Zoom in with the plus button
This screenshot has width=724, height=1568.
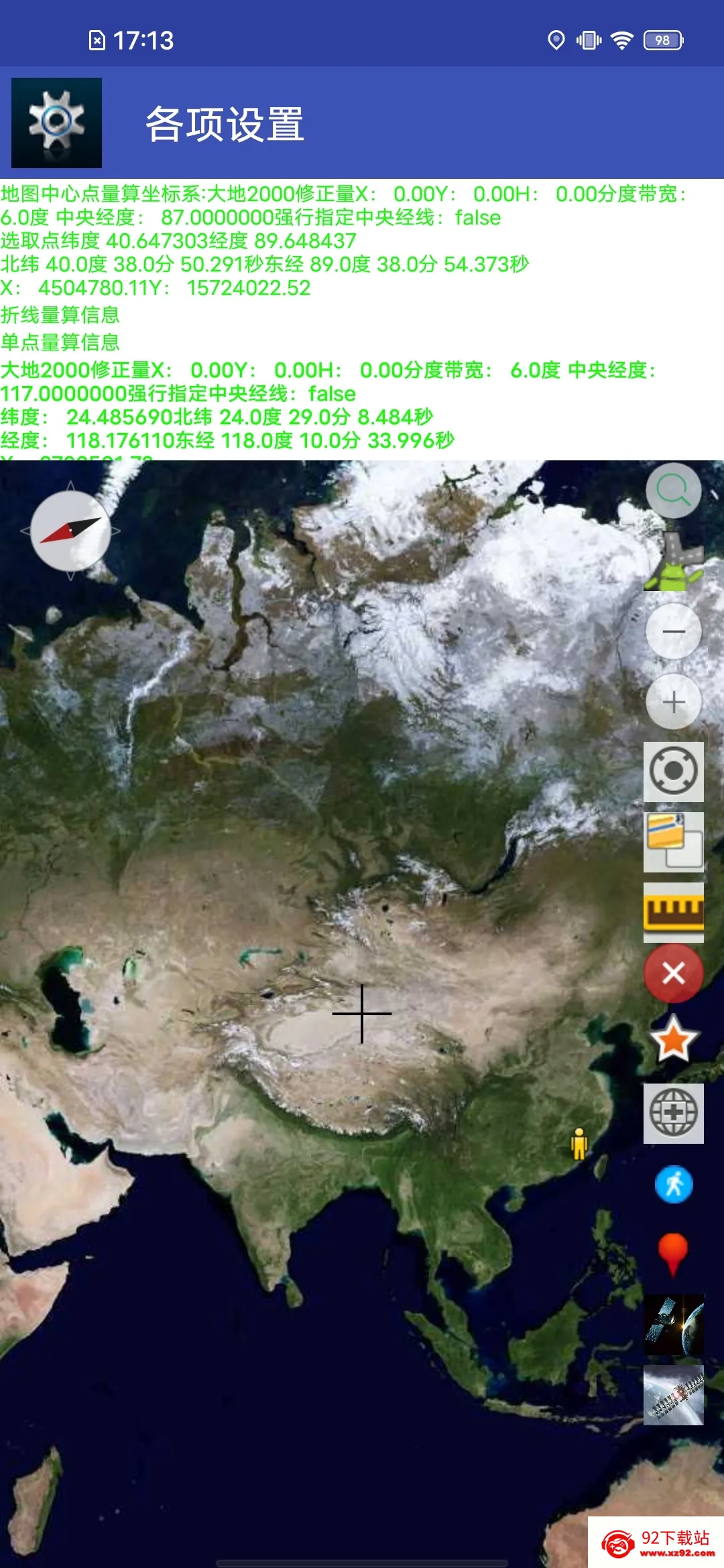click(x=674, y=702)
